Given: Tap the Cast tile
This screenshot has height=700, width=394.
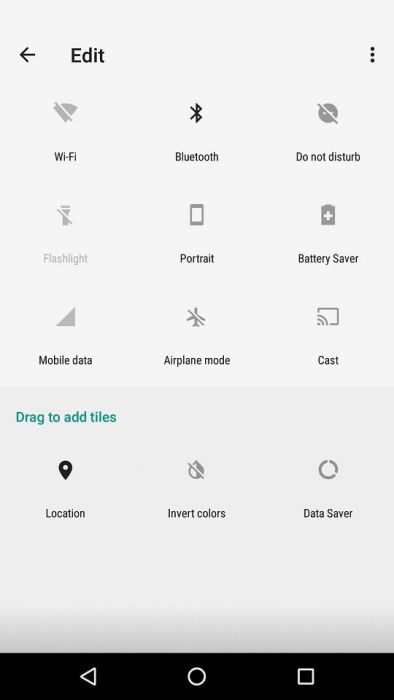Looking at the screenshot, I should pyautogui.click(x=328, y=335).
